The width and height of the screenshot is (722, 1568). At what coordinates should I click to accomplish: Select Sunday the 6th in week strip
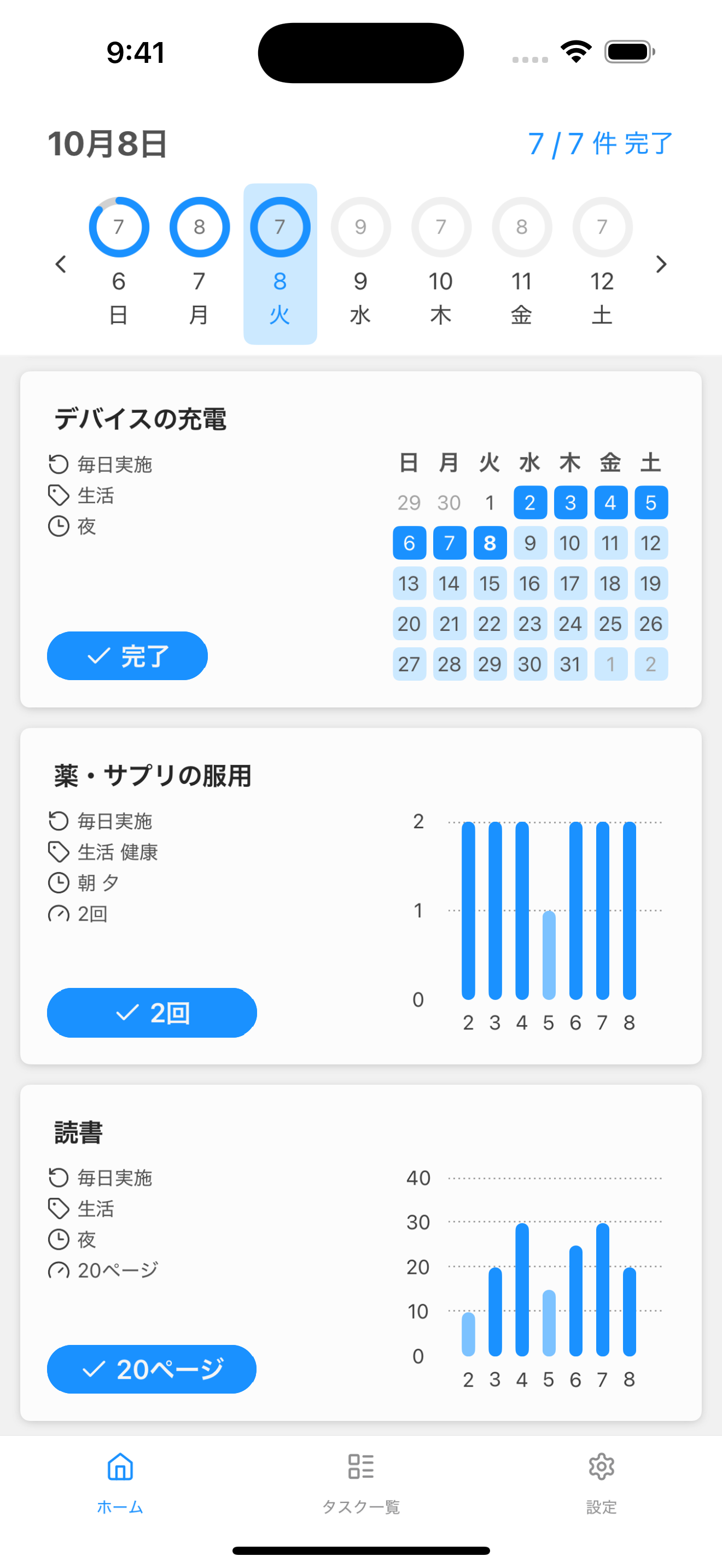[x=119, y=263]
